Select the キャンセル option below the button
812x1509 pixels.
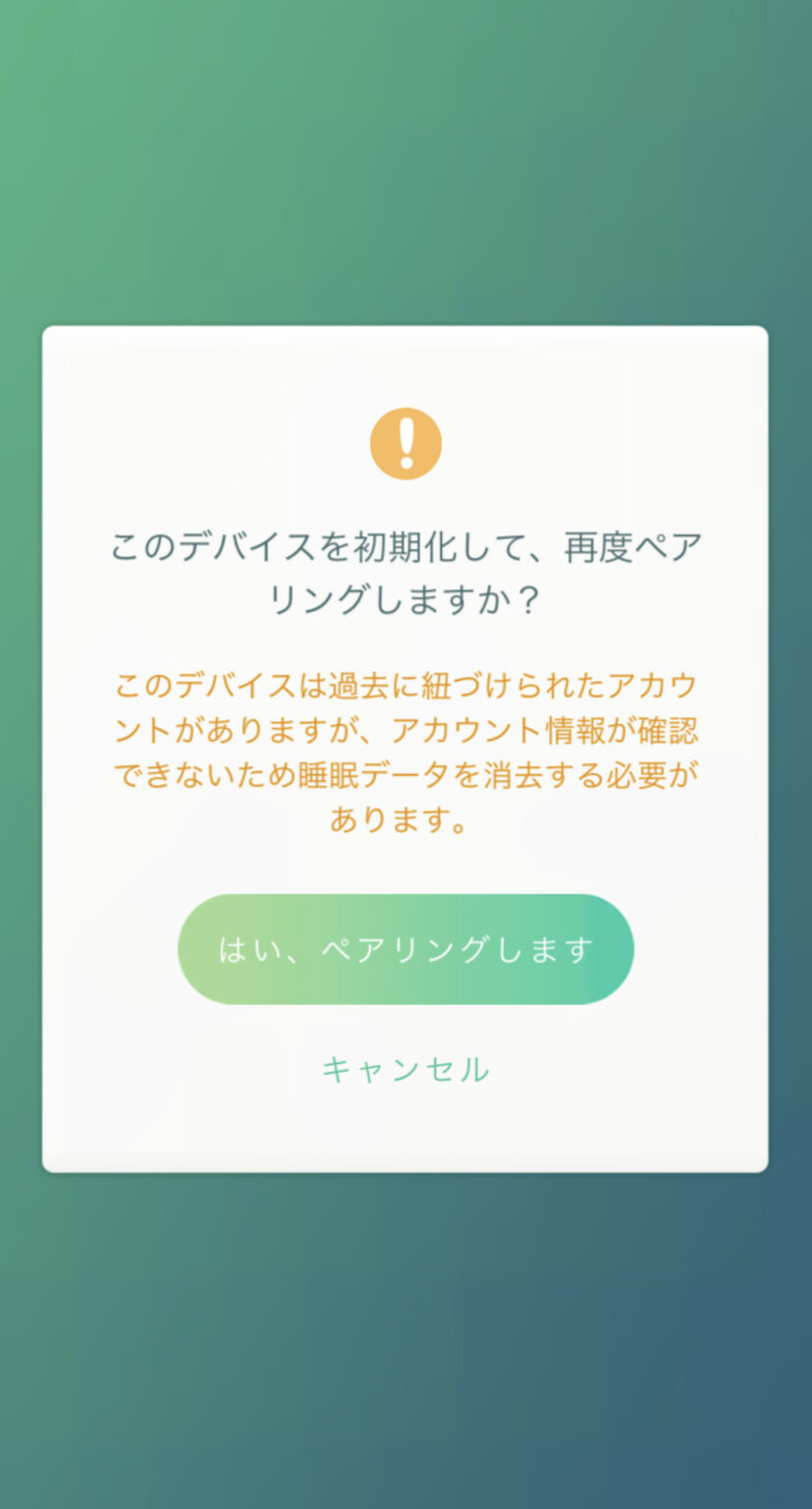[x=406, y=1070]
